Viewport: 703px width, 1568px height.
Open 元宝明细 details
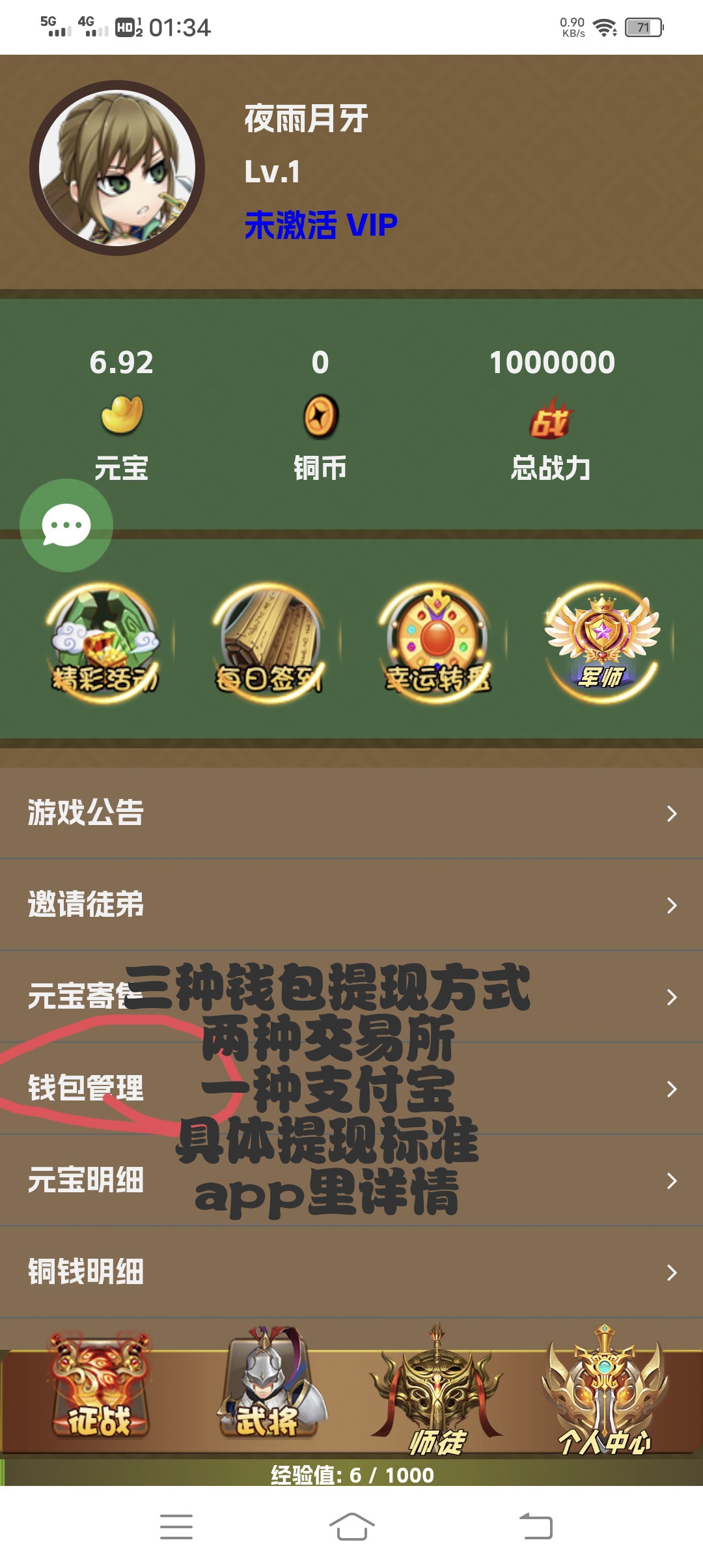[x=351, y=1180]
